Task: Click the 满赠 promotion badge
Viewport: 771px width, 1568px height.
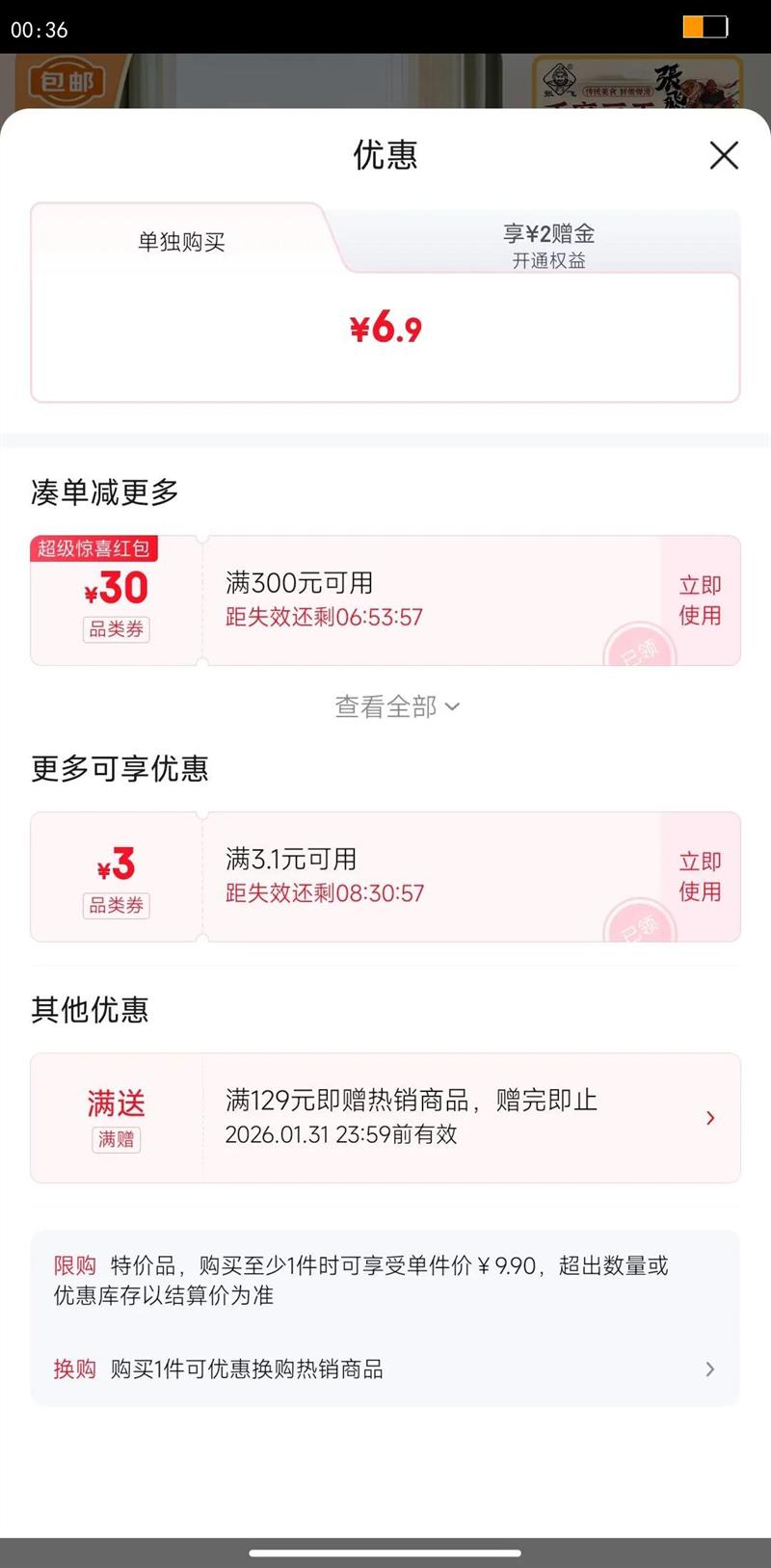Action: click(x=116, y=1140)
